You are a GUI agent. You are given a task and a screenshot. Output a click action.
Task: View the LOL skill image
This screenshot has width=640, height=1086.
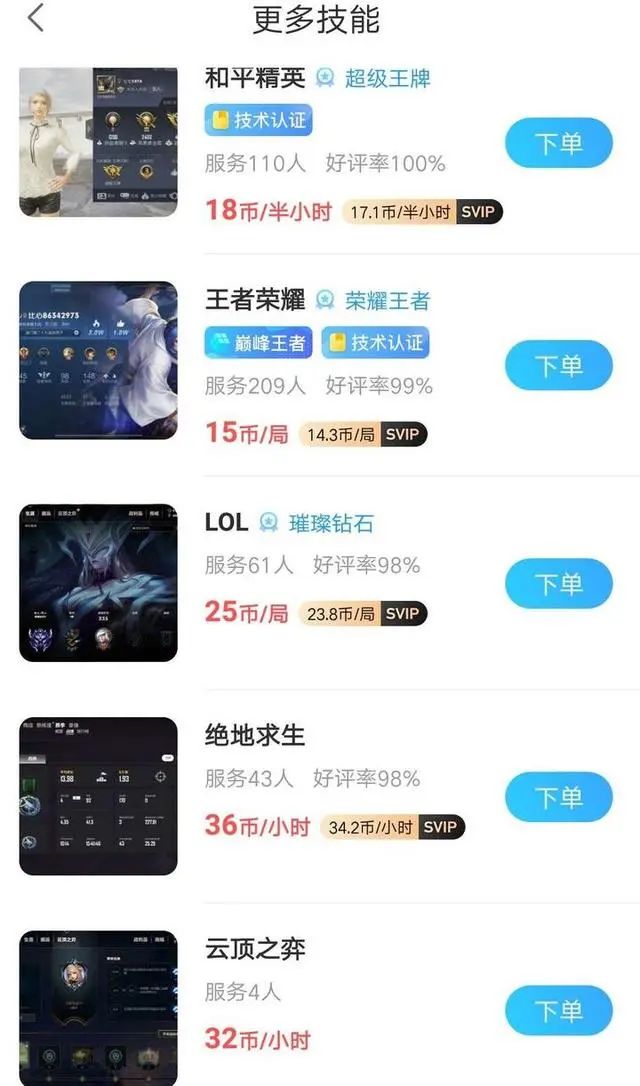(x=99, y=583)
